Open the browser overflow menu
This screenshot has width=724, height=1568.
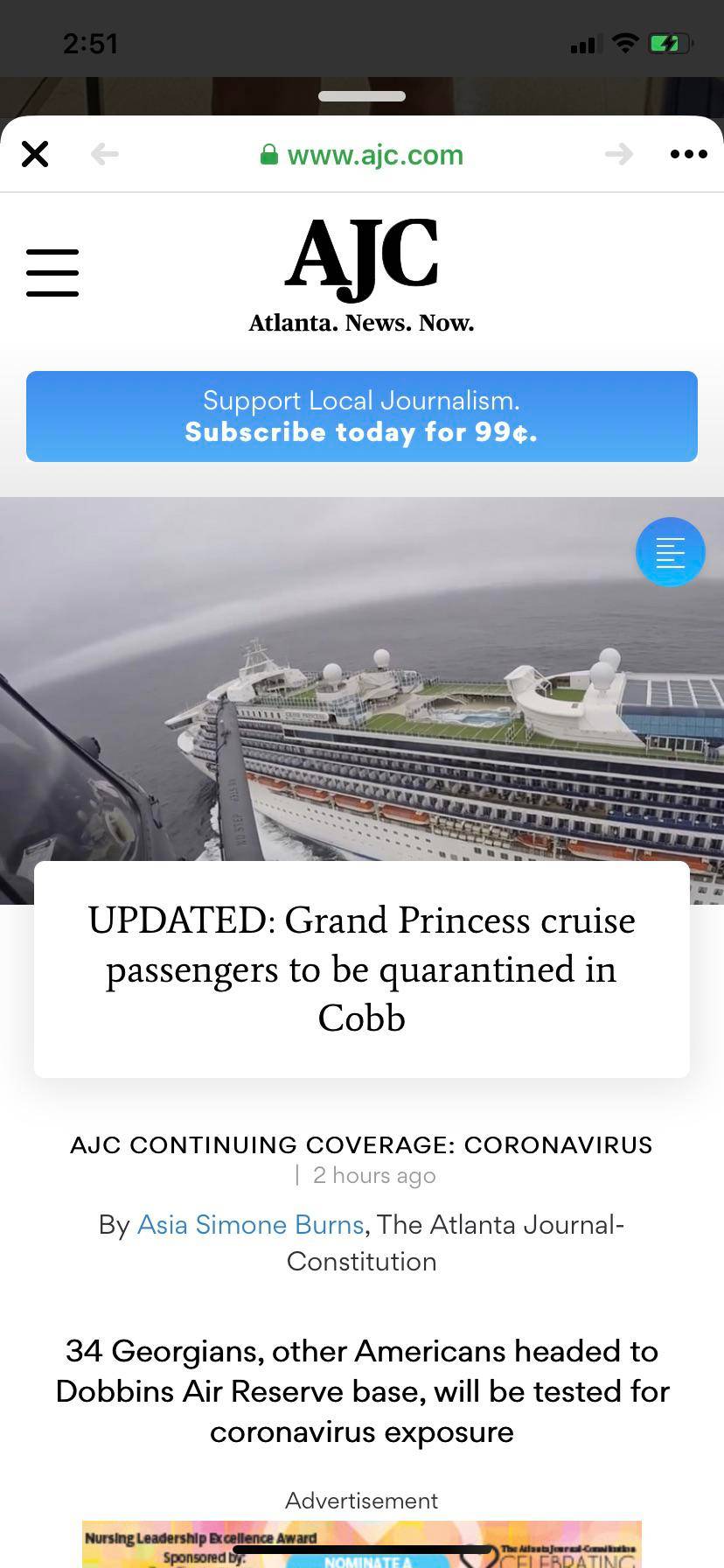point(688,154)
